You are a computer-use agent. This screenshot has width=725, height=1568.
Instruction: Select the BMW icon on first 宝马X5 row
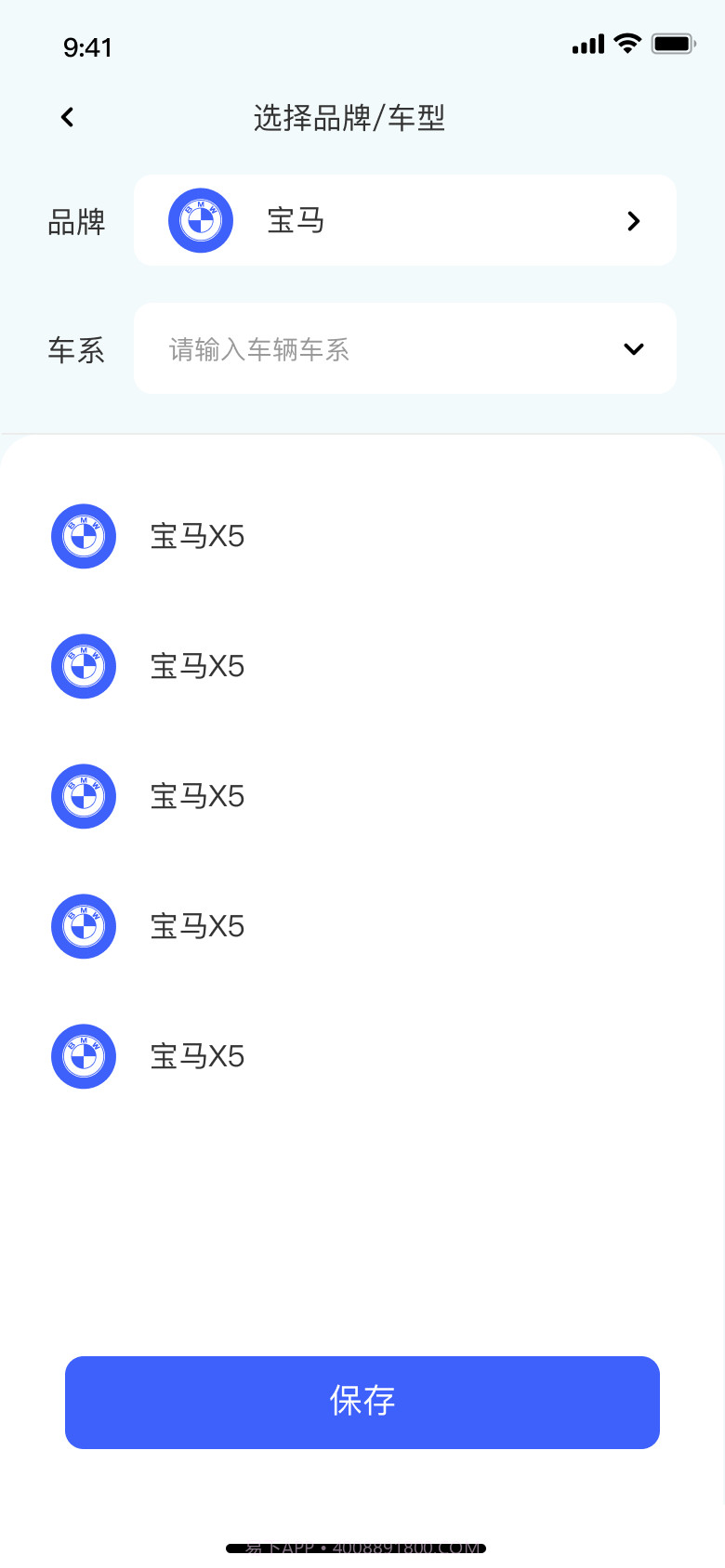[83, 536]
